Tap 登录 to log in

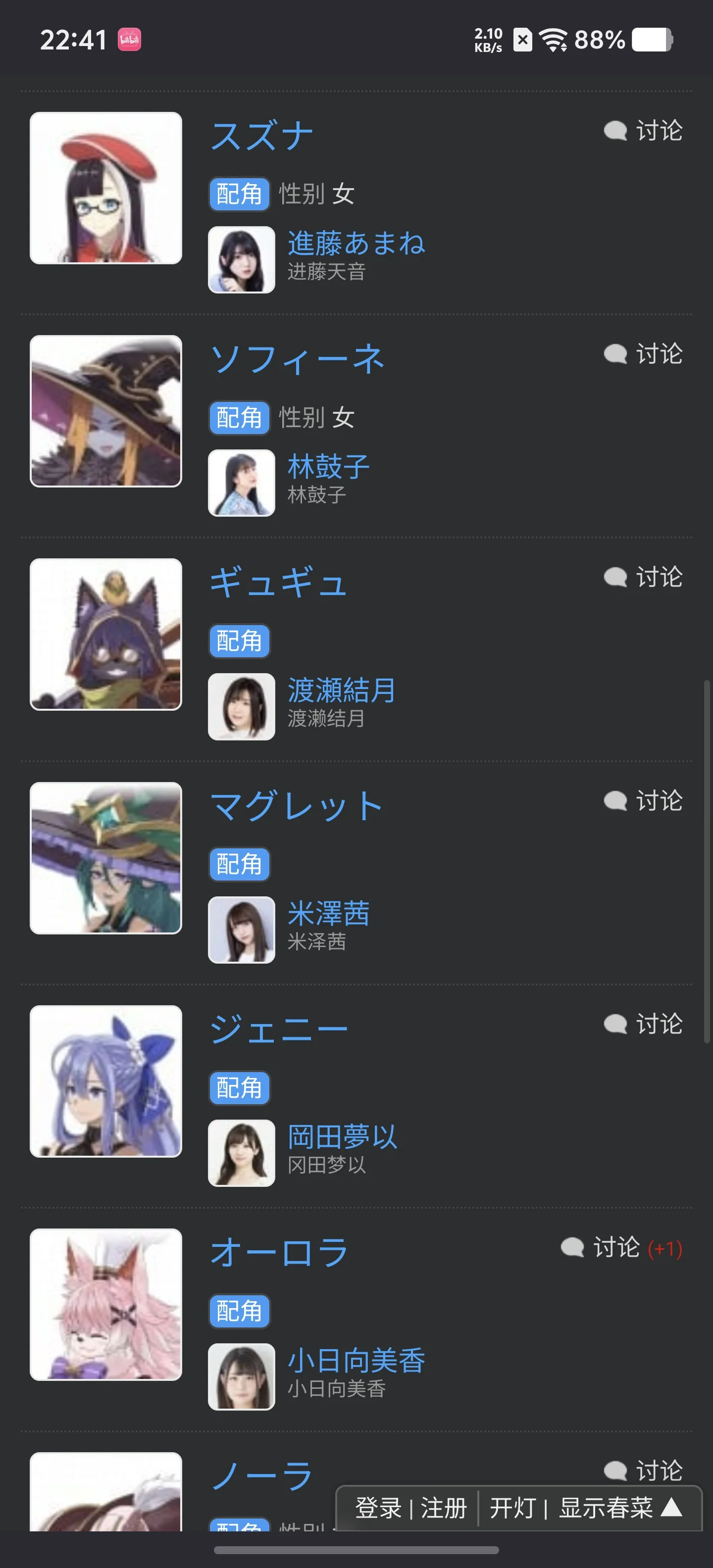pyautogui.click(x=378, y=1508)
